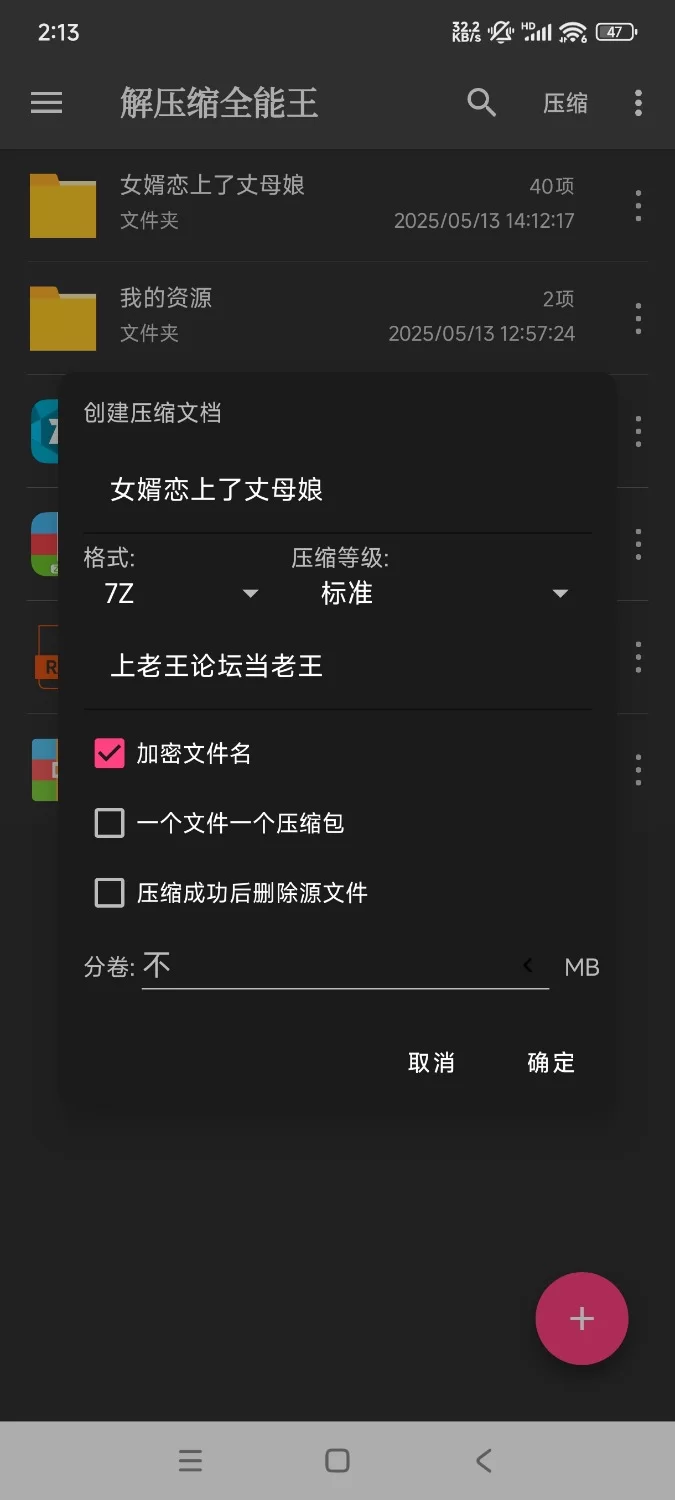Open the 格式 dropdown showing 7Z

tap(180, 594)
